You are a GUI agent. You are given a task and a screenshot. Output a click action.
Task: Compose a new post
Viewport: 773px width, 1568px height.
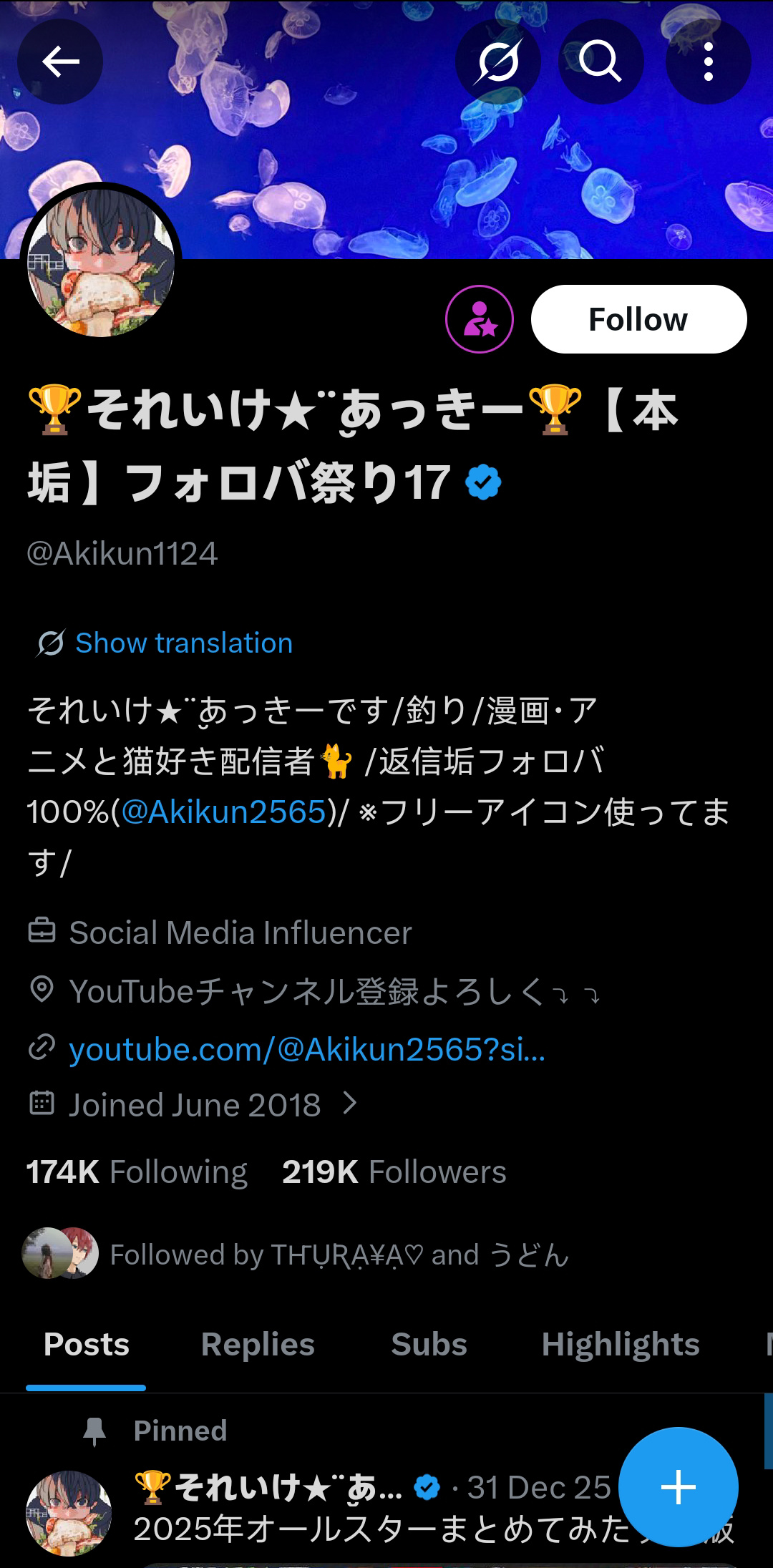coord(678,1487)
